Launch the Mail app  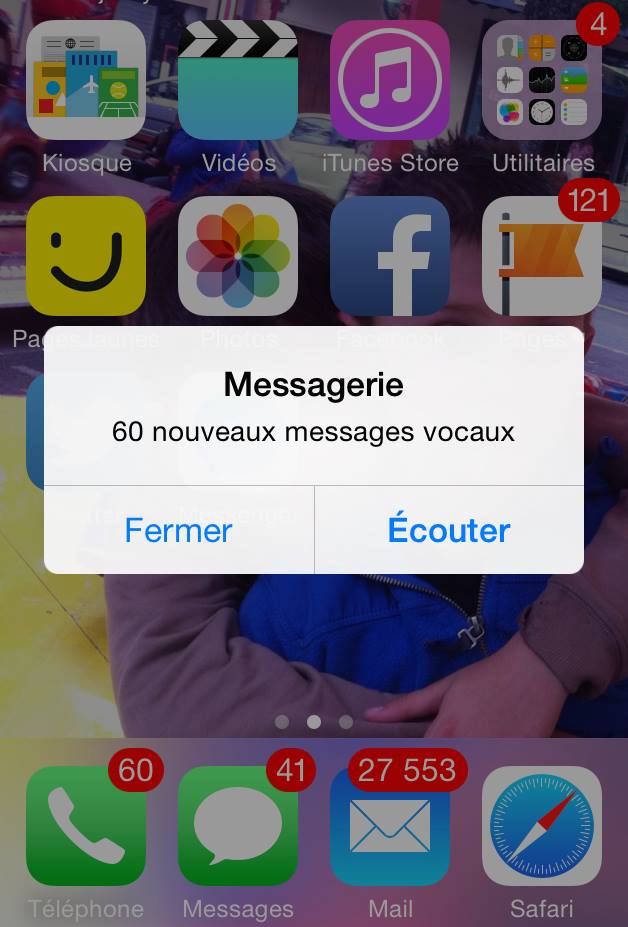coord(390,826)
